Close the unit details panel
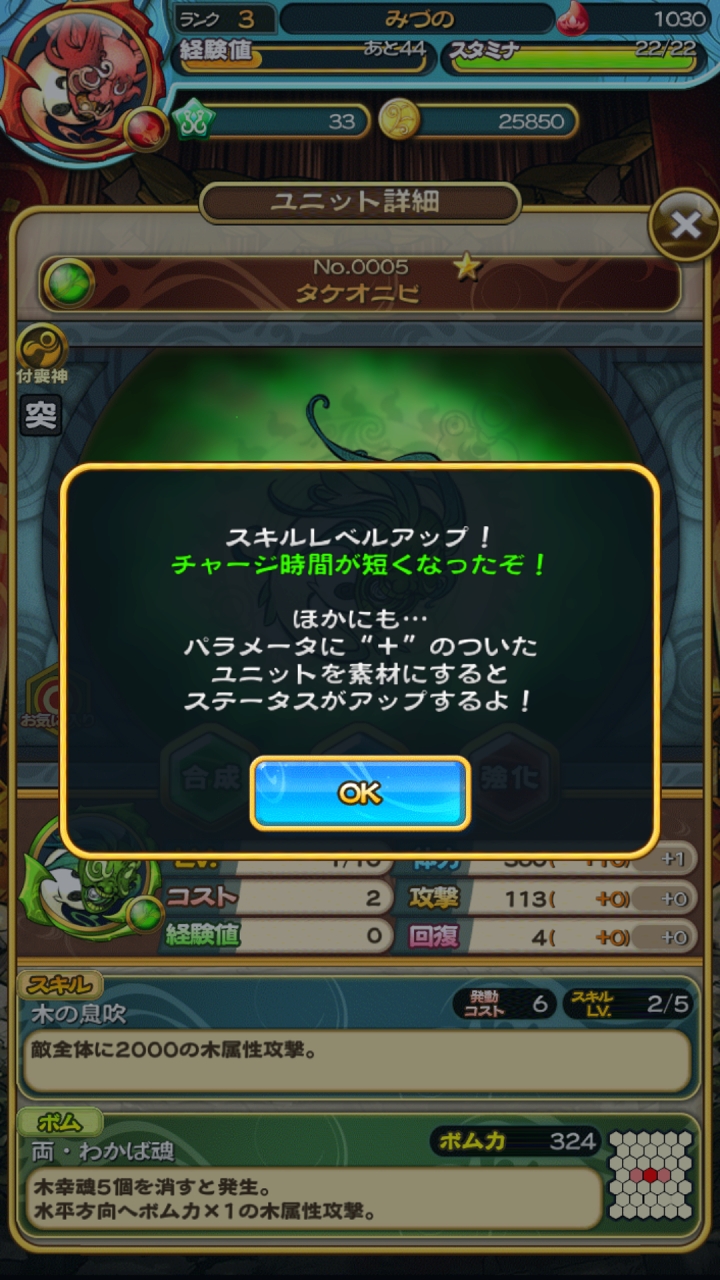The height and width of the screenshot is (1280, 720). (x=685, y=225)
